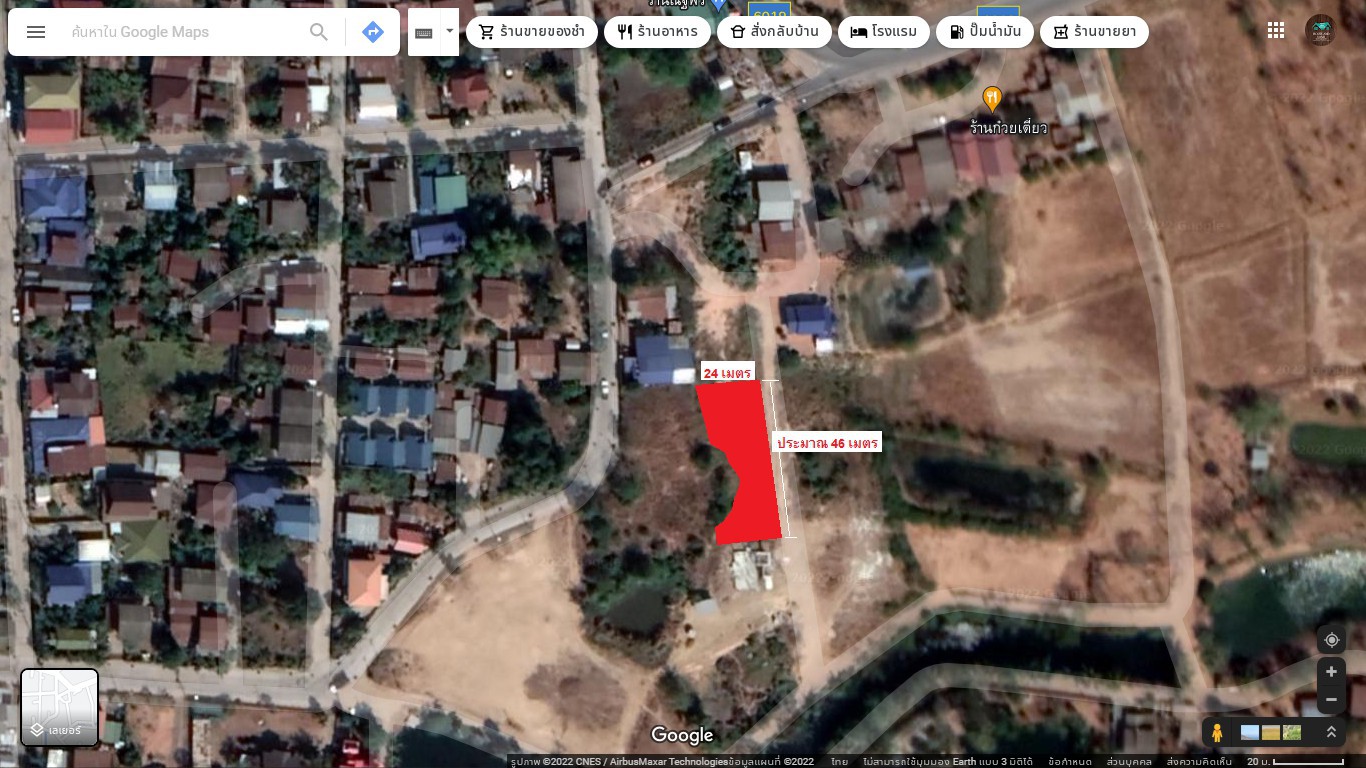Viewport: 1366px width, 768px height.
Task: Open the main hamburger menu
Action: 36,32
